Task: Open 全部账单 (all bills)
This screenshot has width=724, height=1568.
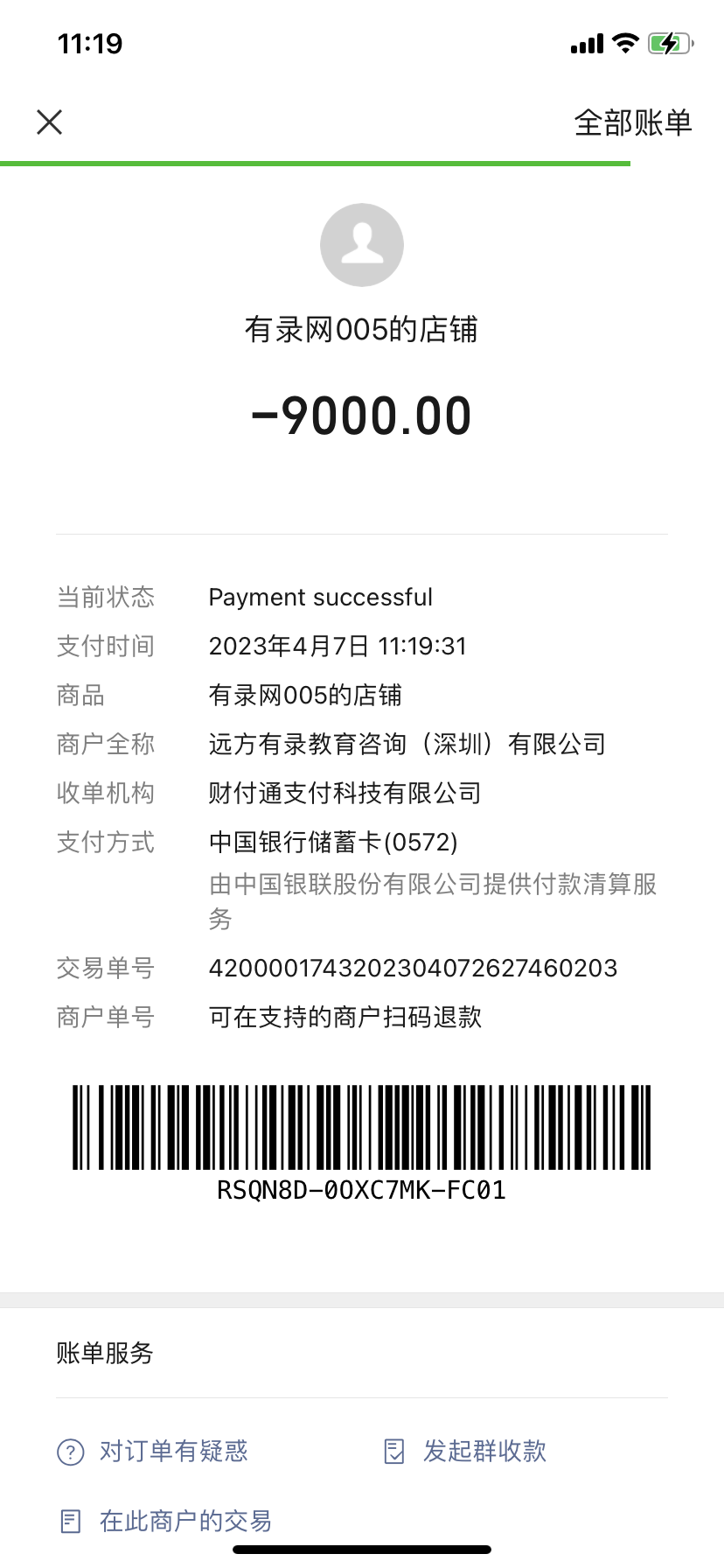Action: pyautogui.click(x=632, y=122)
